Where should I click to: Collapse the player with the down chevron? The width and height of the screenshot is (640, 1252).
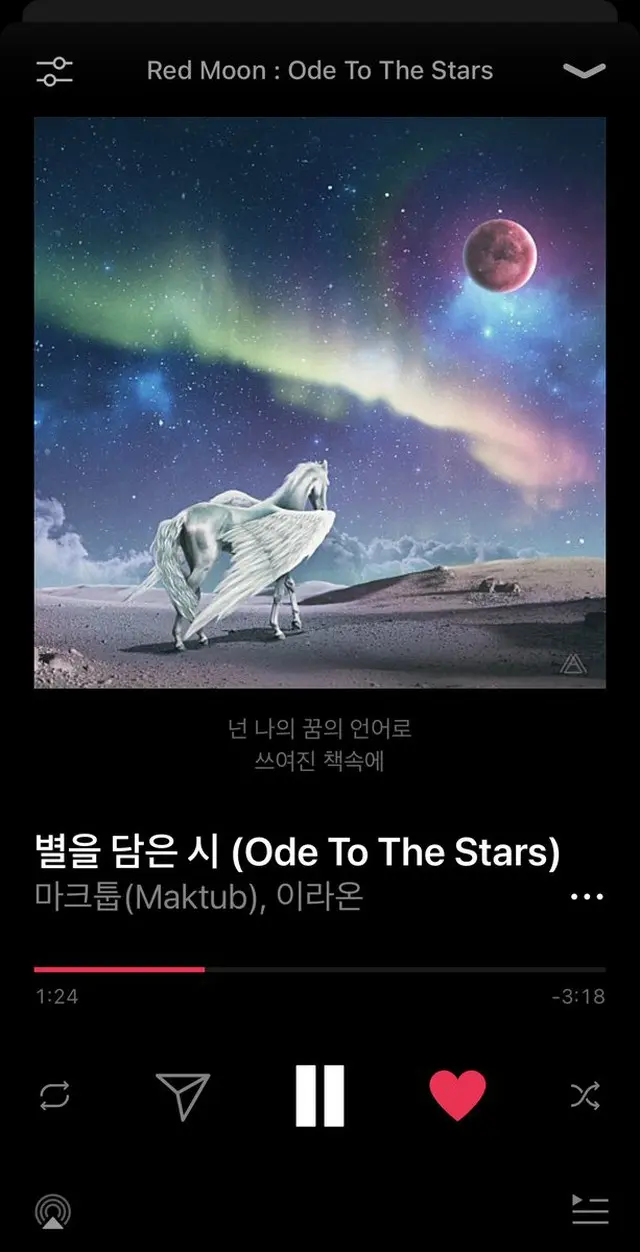[584, 71]
